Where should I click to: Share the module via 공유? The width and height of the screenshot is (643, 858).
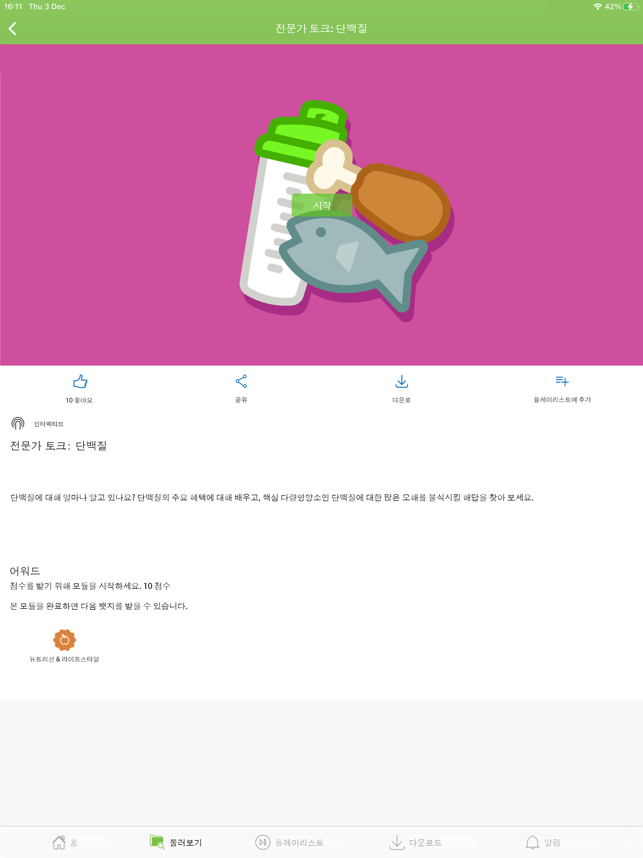[x=241, y=387]
